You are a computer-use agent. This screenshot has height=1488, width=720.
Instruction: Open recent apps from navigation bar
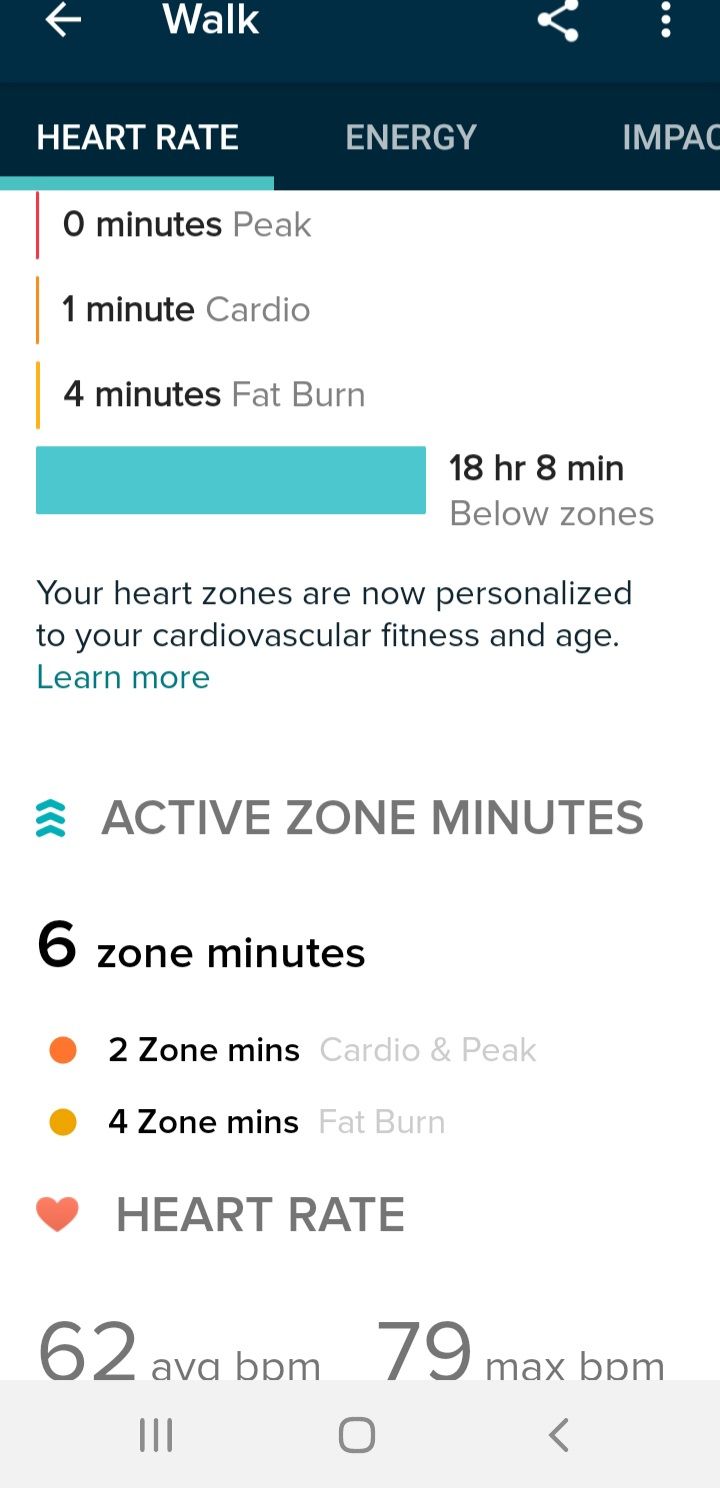pyautogui.click(x=156, y=1435)
